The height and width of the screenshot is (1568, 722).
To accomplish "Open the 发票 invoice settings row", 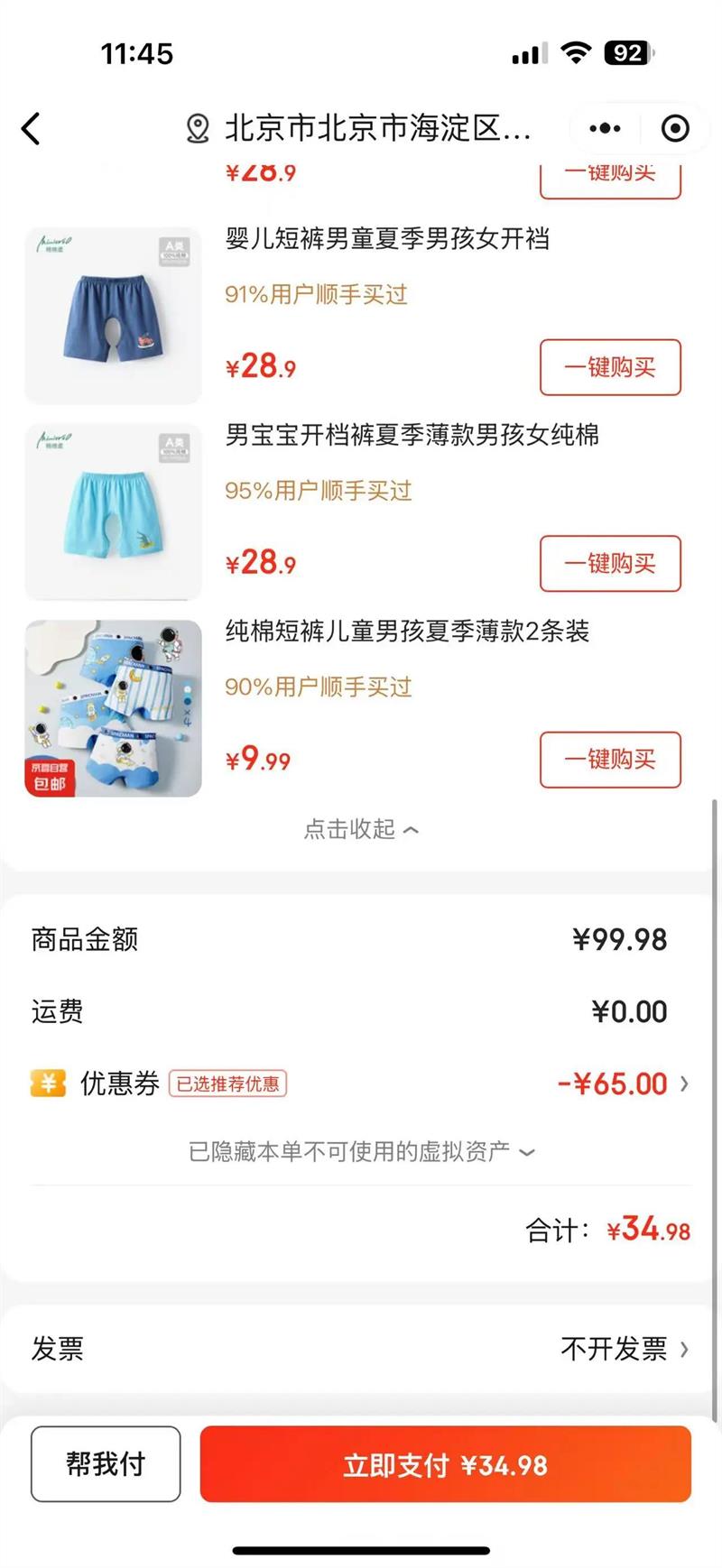I will [x=361, y=1350].
